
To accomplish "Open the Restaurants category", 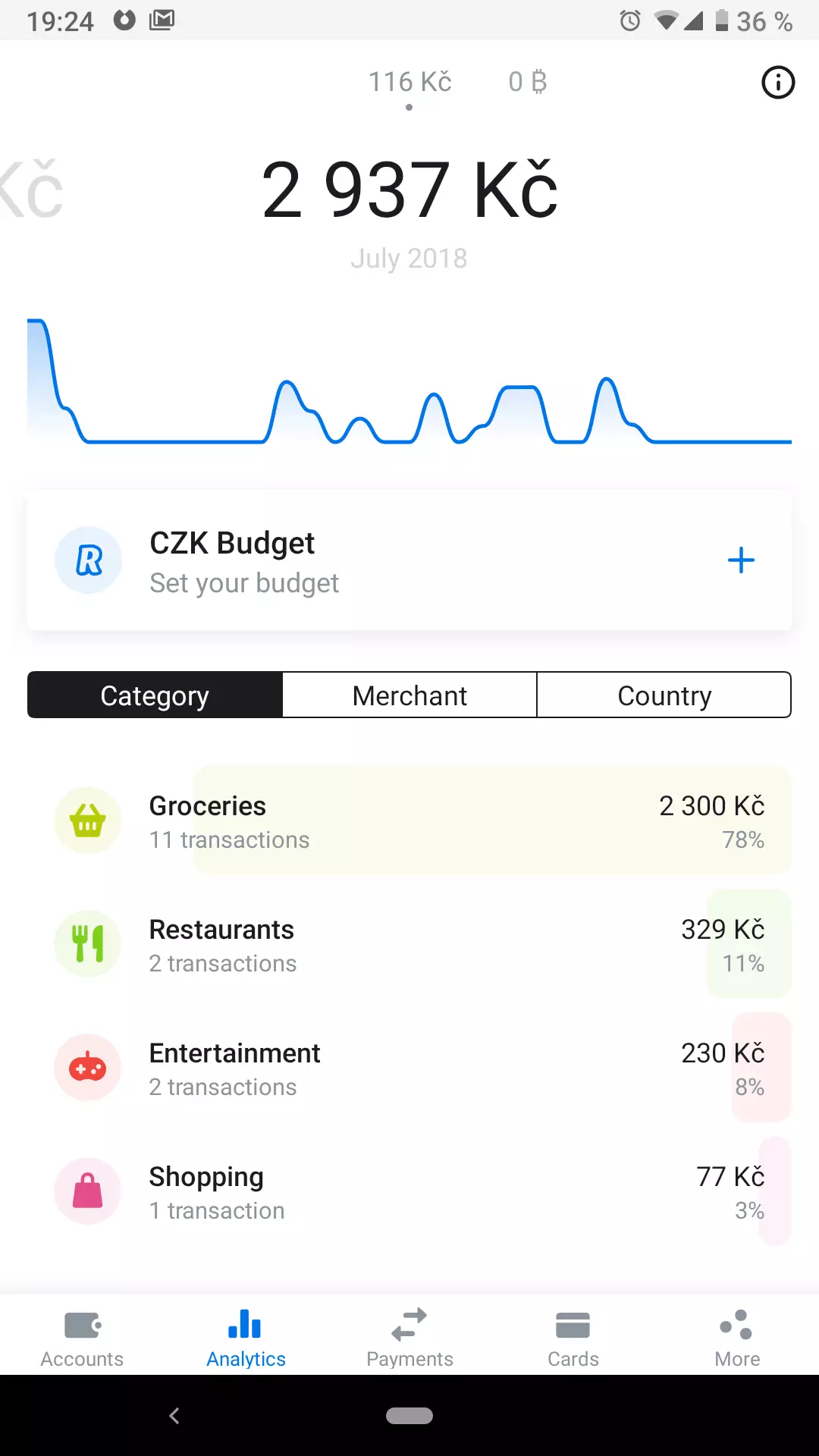I will point(409,945).
